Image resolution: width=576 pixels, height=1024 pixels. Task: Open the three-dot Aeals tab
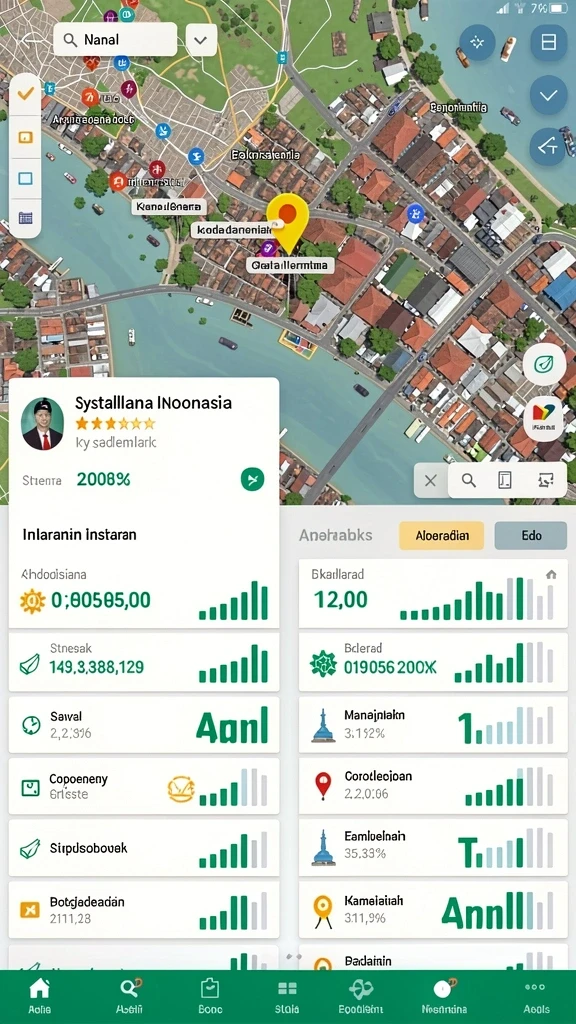536,997
